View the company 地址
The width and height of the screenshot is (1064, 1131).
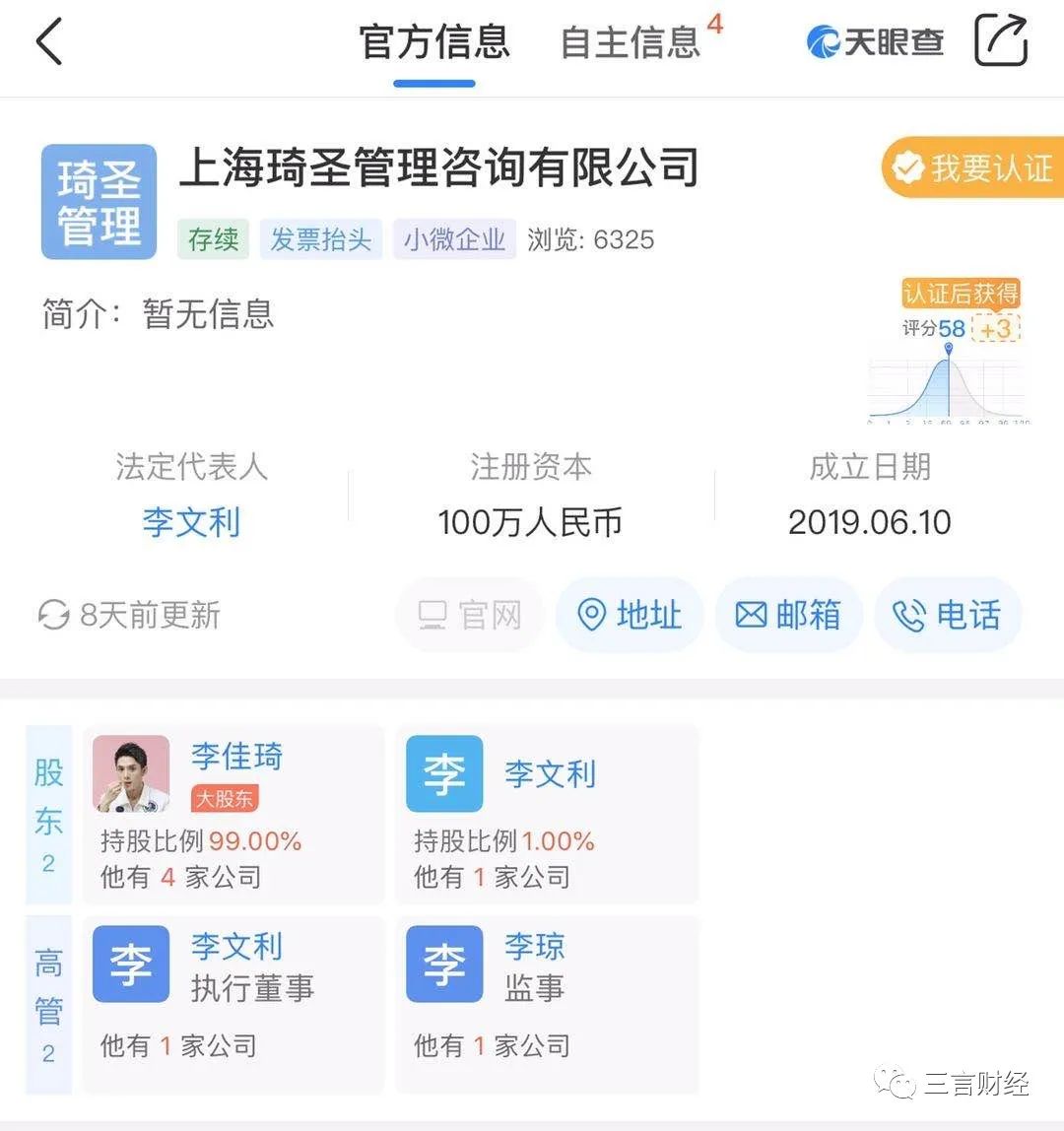630,616
